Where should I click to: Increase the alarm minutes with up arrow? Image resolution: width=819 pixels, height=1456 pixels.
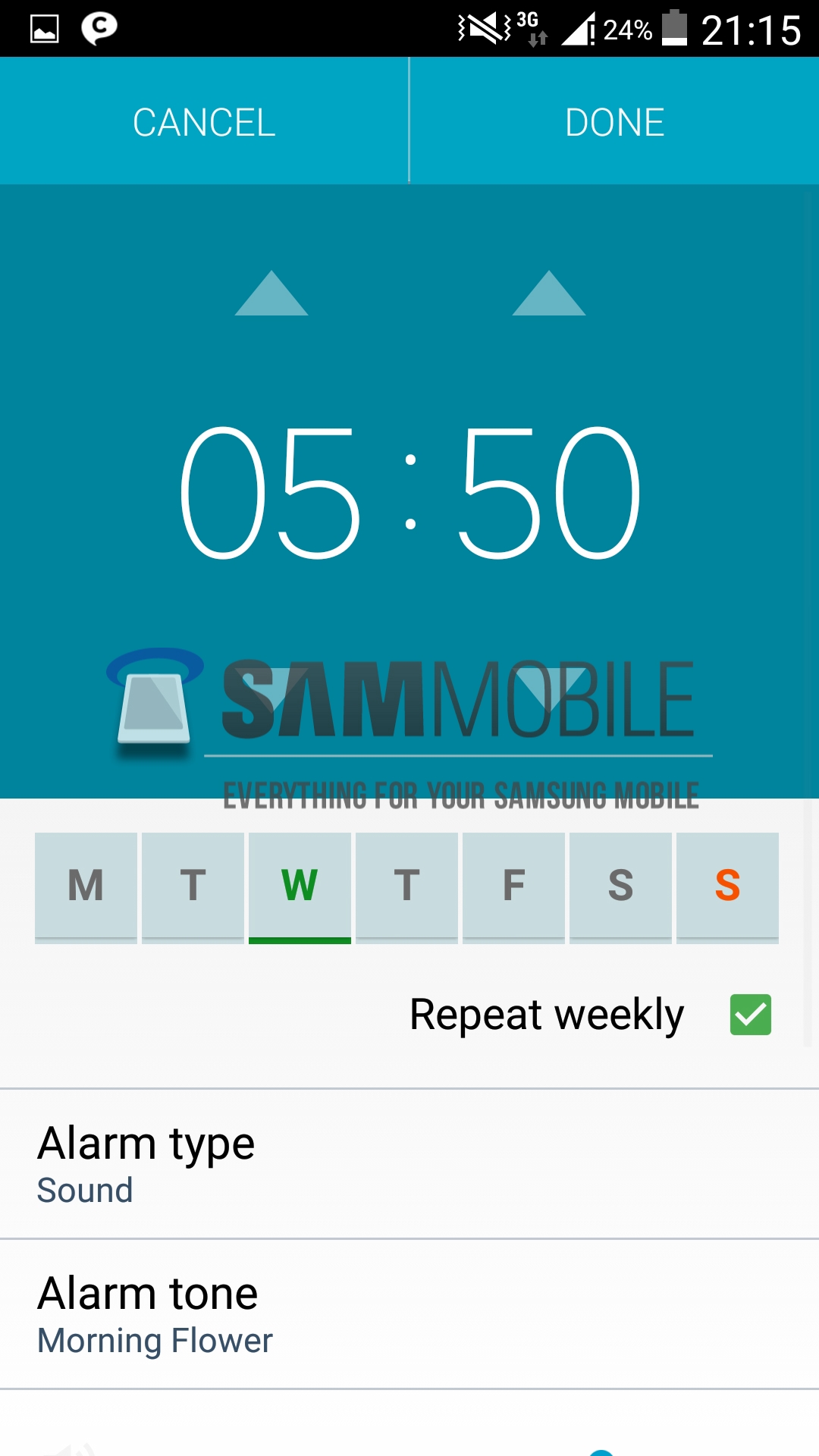click(549, 293)
